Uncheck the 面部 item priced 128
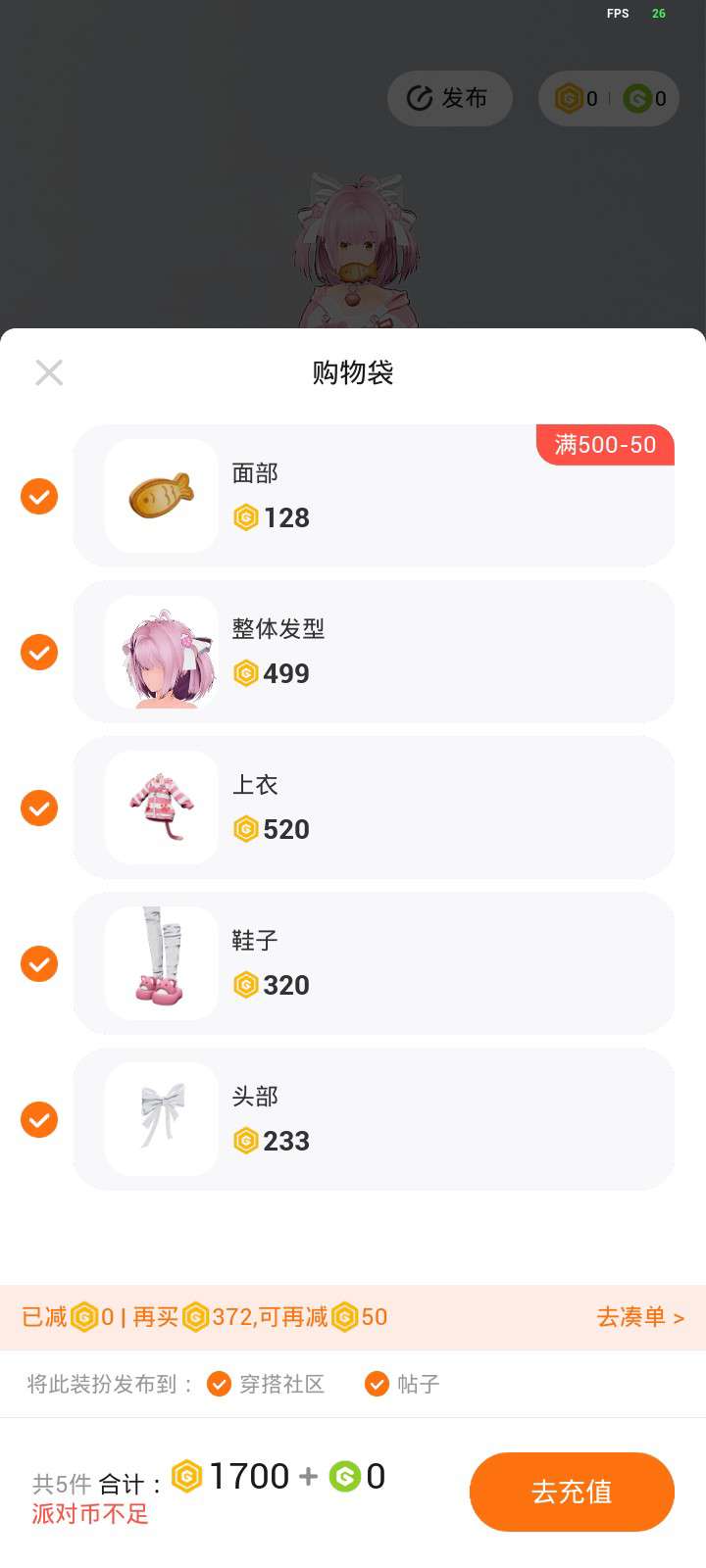Screen dimensions: 706x1568 coord(39,496)
